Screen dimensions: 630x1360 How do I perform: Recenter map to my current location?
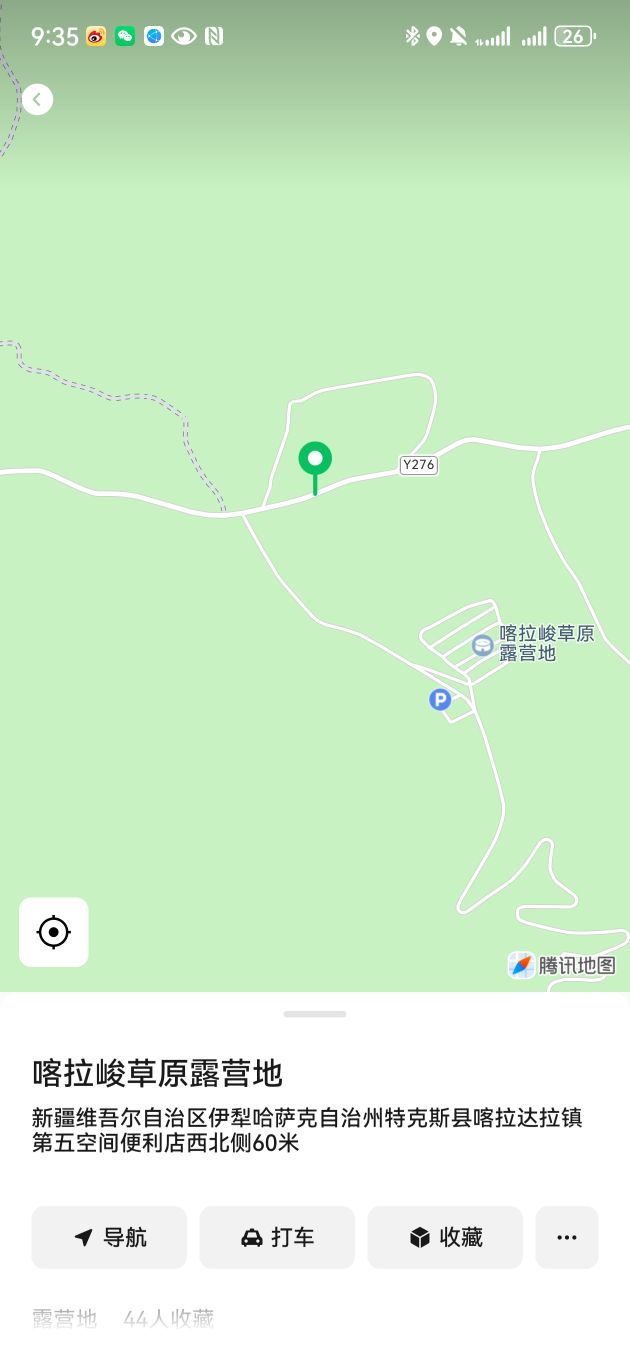[x=54, y=932]
